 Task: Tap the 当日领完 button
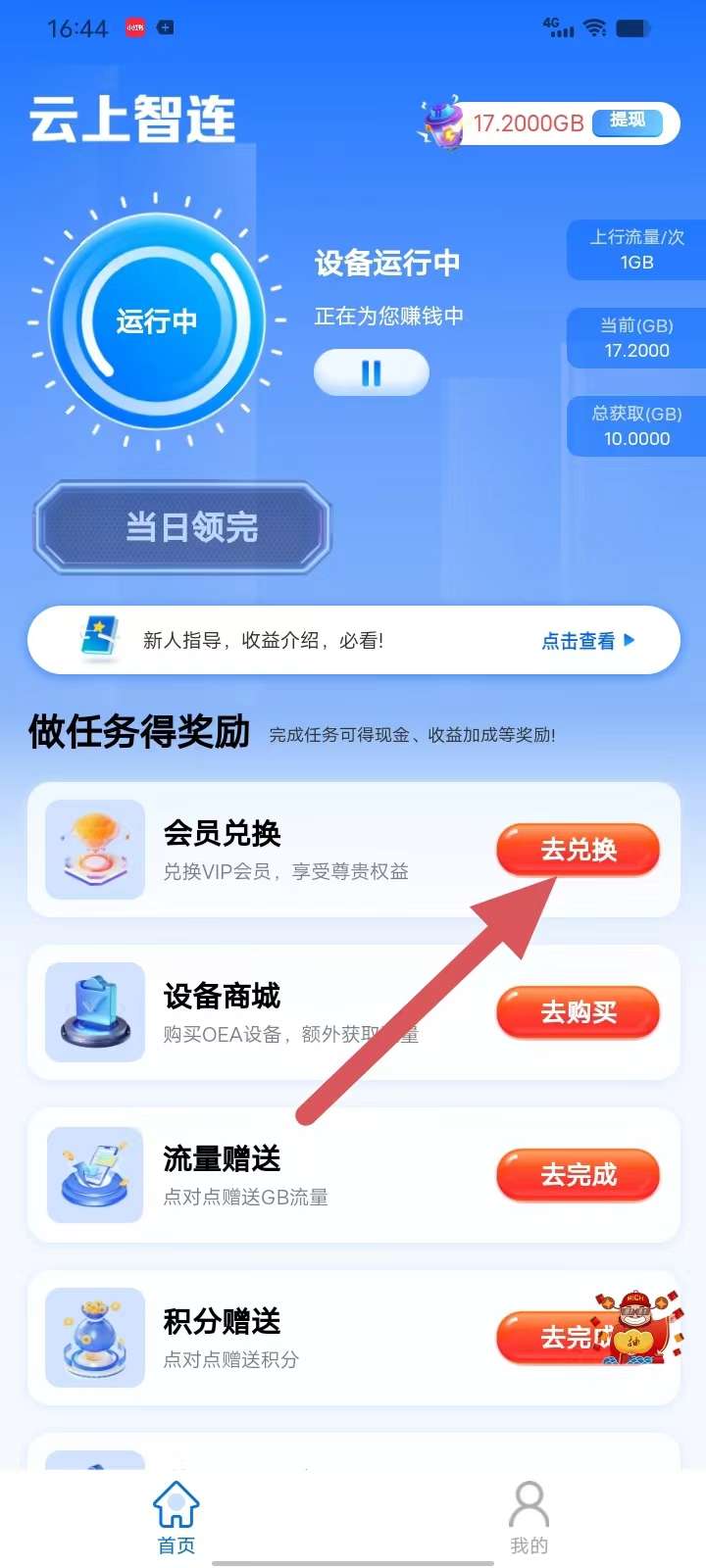tap(183, 527)
